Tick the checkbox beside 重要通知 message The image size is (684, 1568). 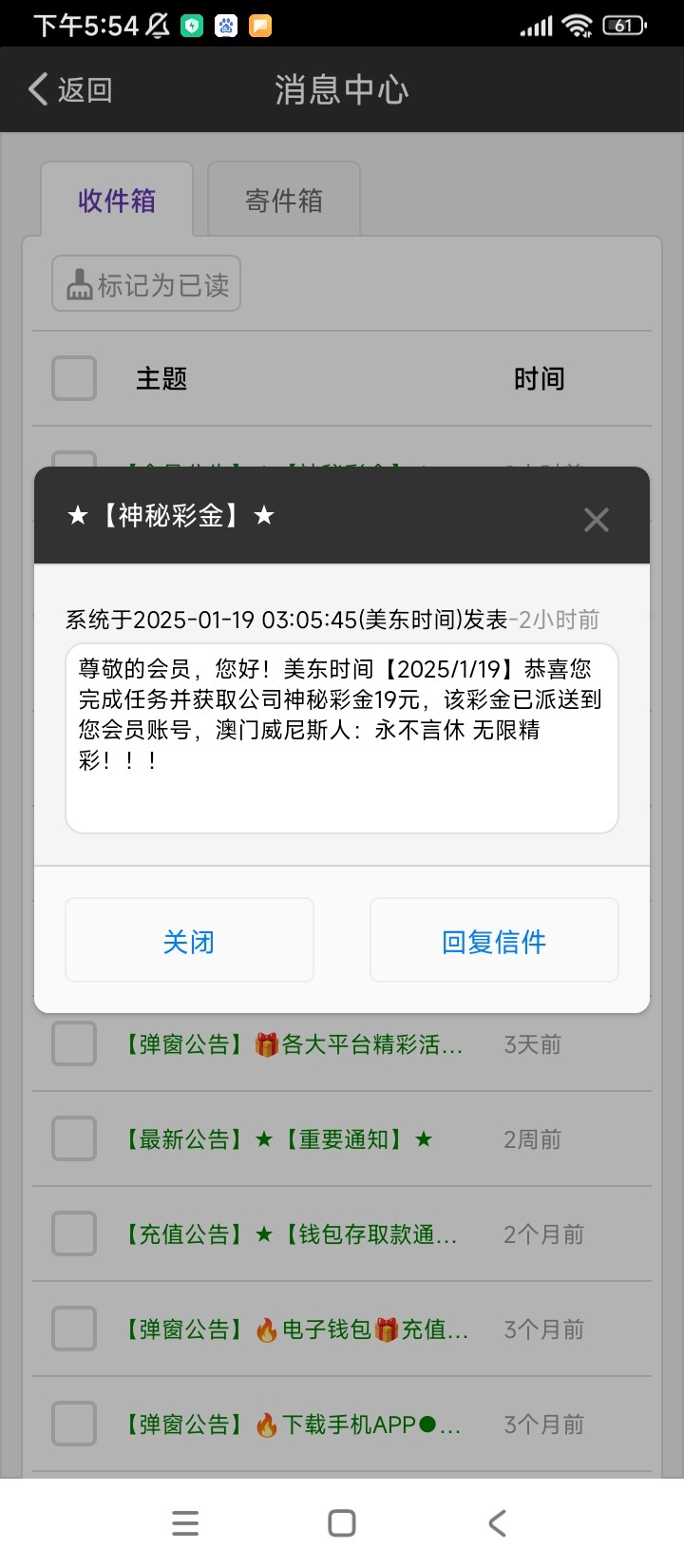tap(74, 1138)
